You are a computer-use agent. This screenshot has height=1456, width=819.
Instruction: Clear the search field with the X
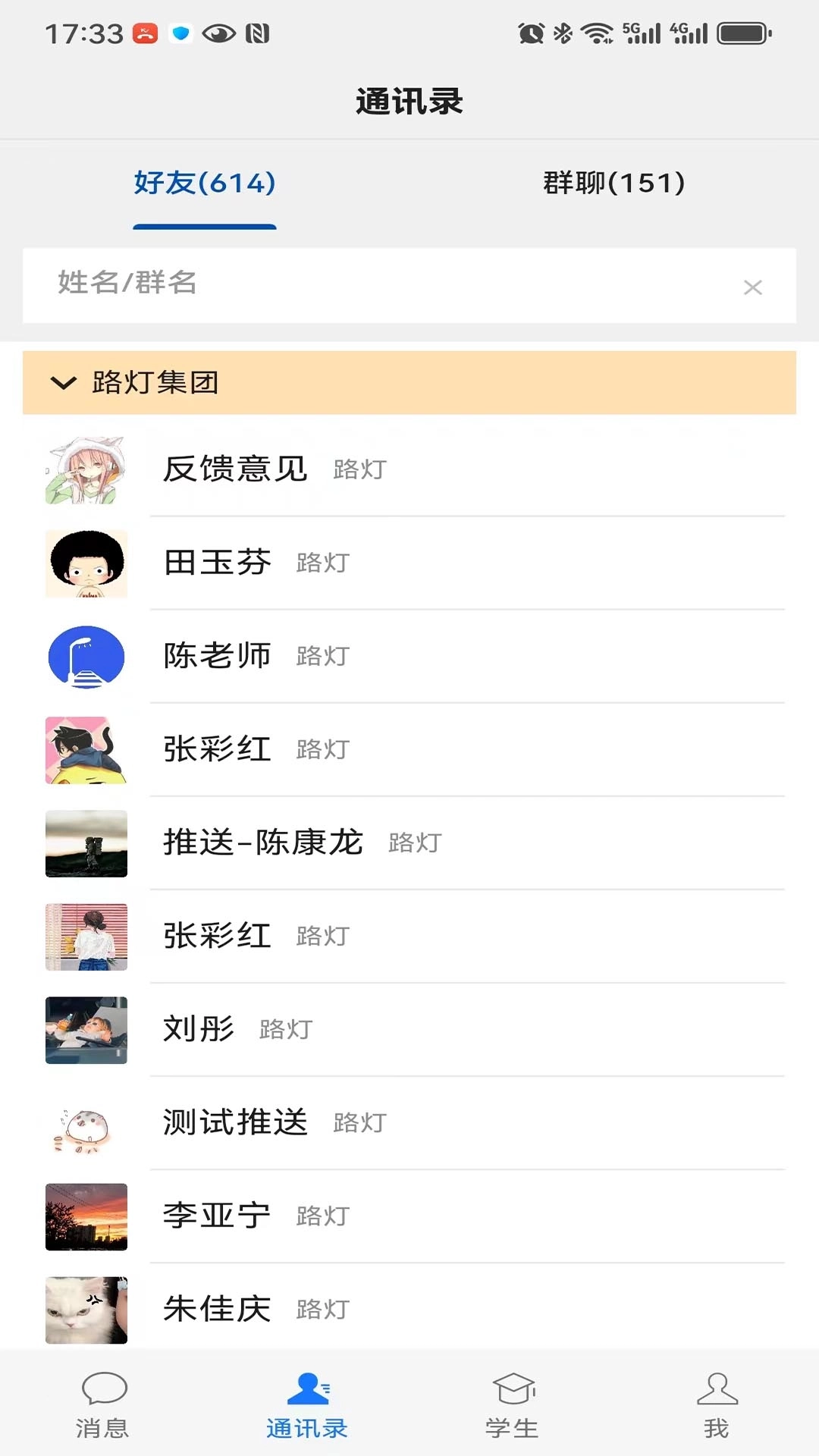pyautogui.click(x=752, y=287)
